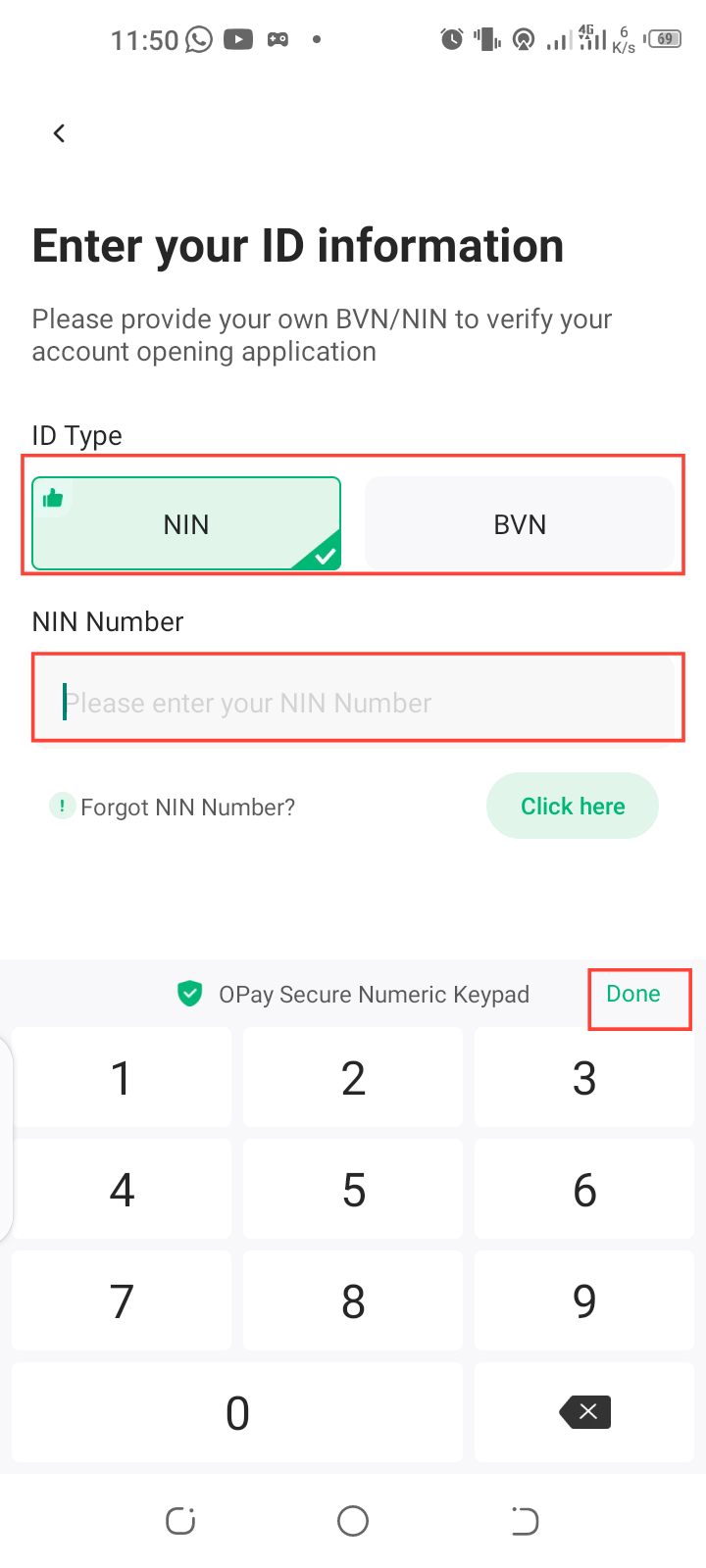Enter digit 9 on the keypad
Image resolution: width=706 pixels, height=1568 pixels.
pyautogui.click(x=584, y=1300)
